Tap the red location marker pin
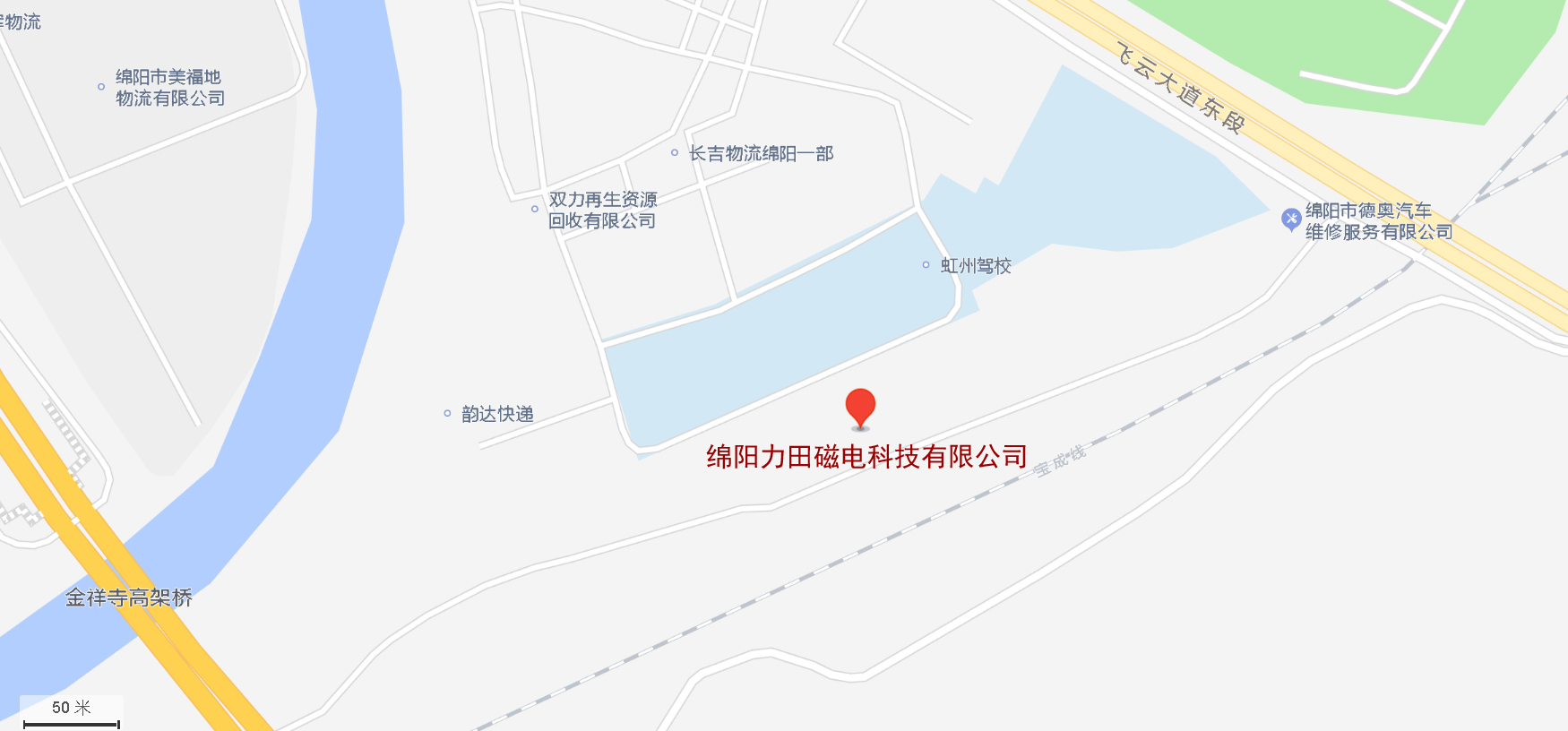This screenshot has height=731, width=1568. 860,408
